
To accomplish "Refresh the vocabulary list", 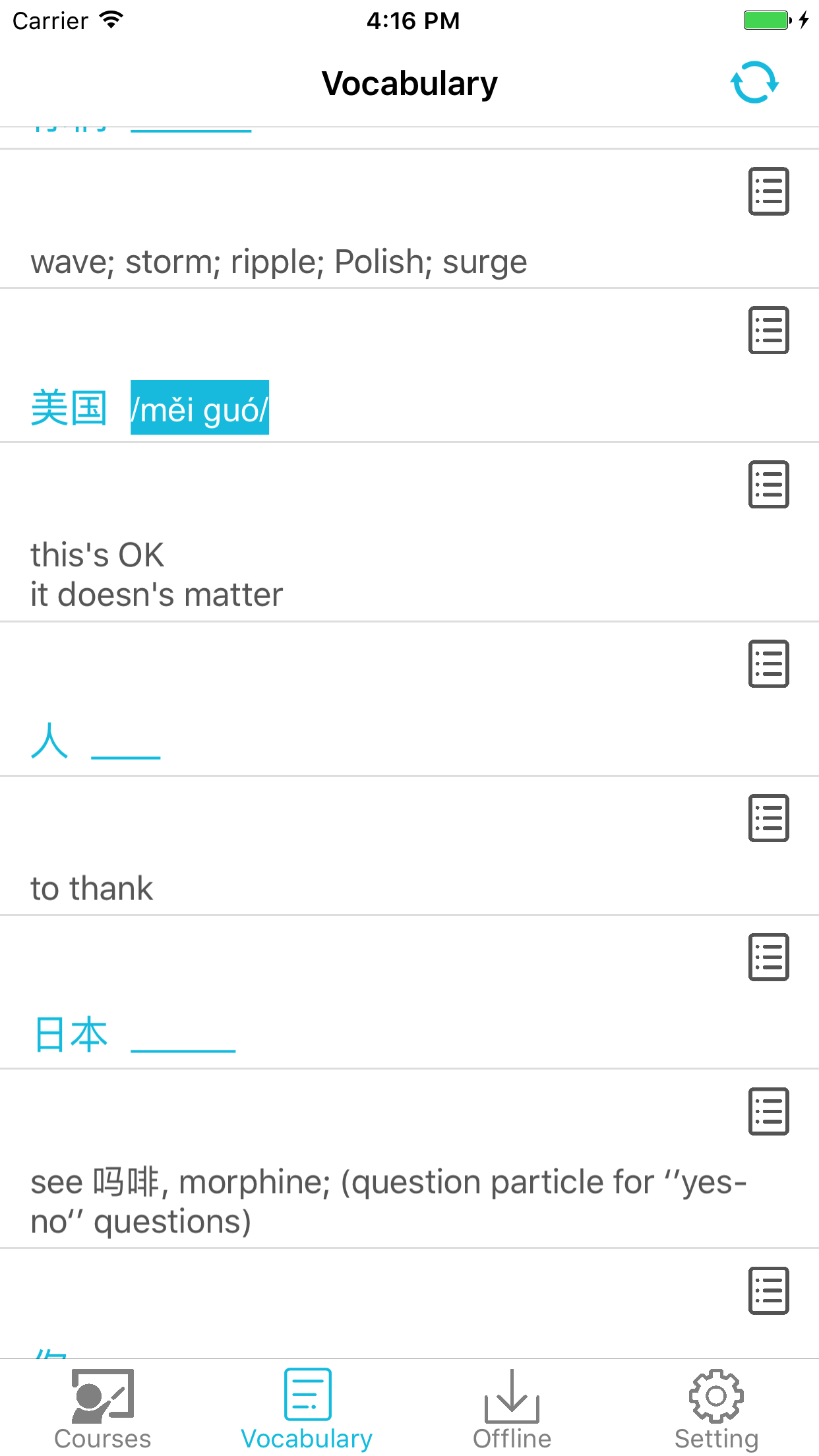I will [x=754, y=82].
